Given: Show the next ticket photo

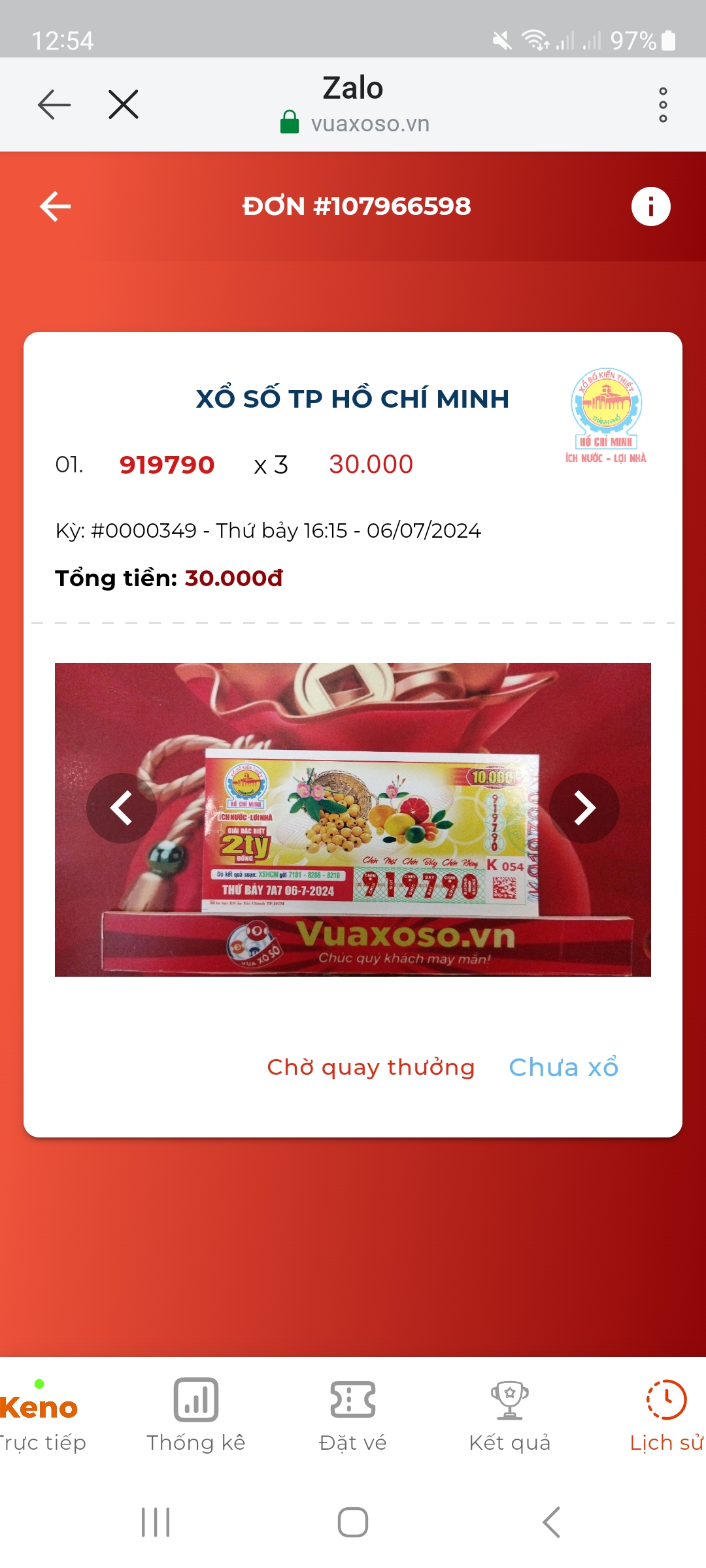Looking at the screenshot, I should (x=584, y=808).
